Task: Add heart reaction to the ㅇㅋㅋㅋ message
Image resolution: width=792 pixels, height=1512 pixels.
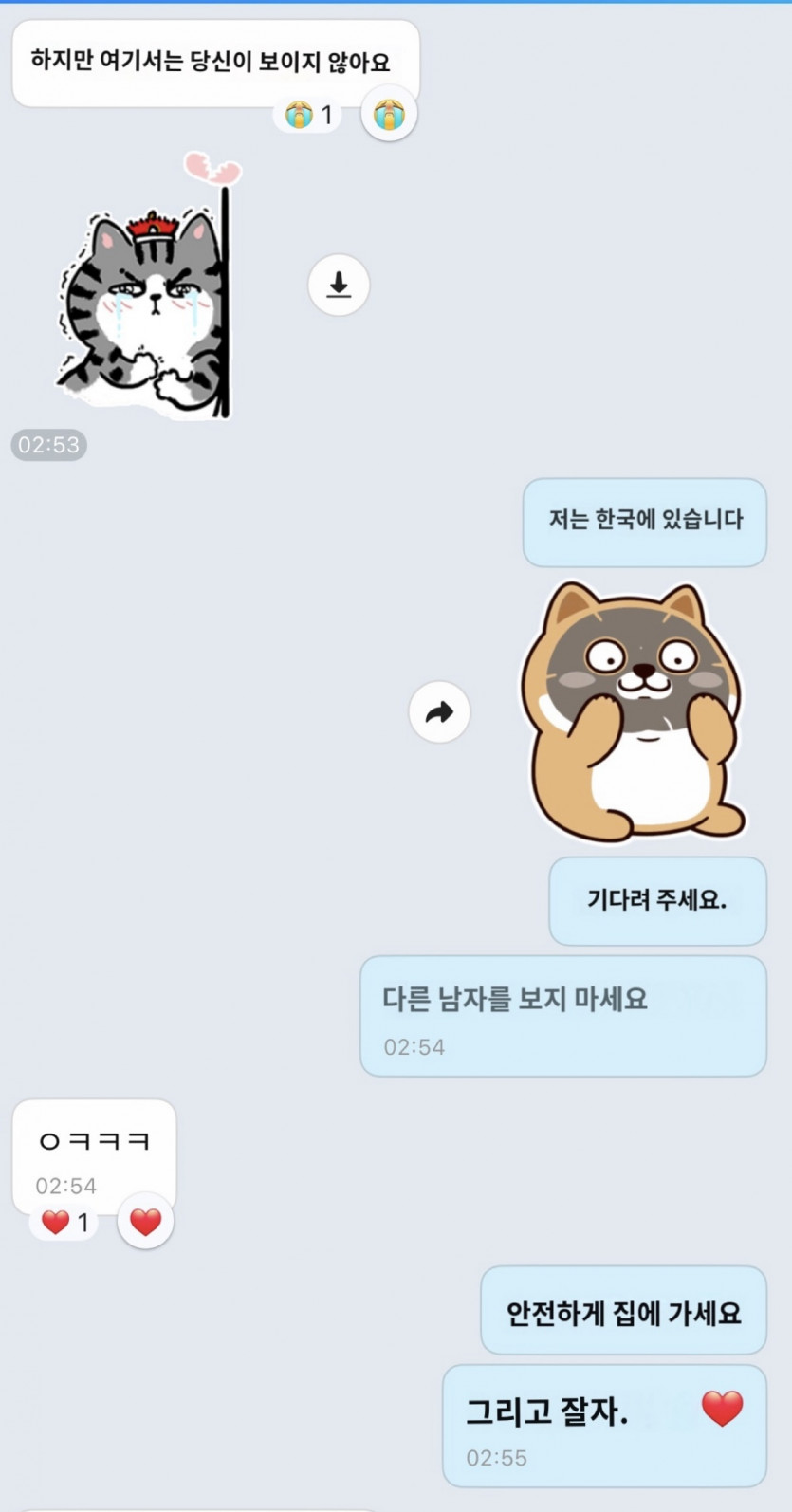Action: (145, 1222)
